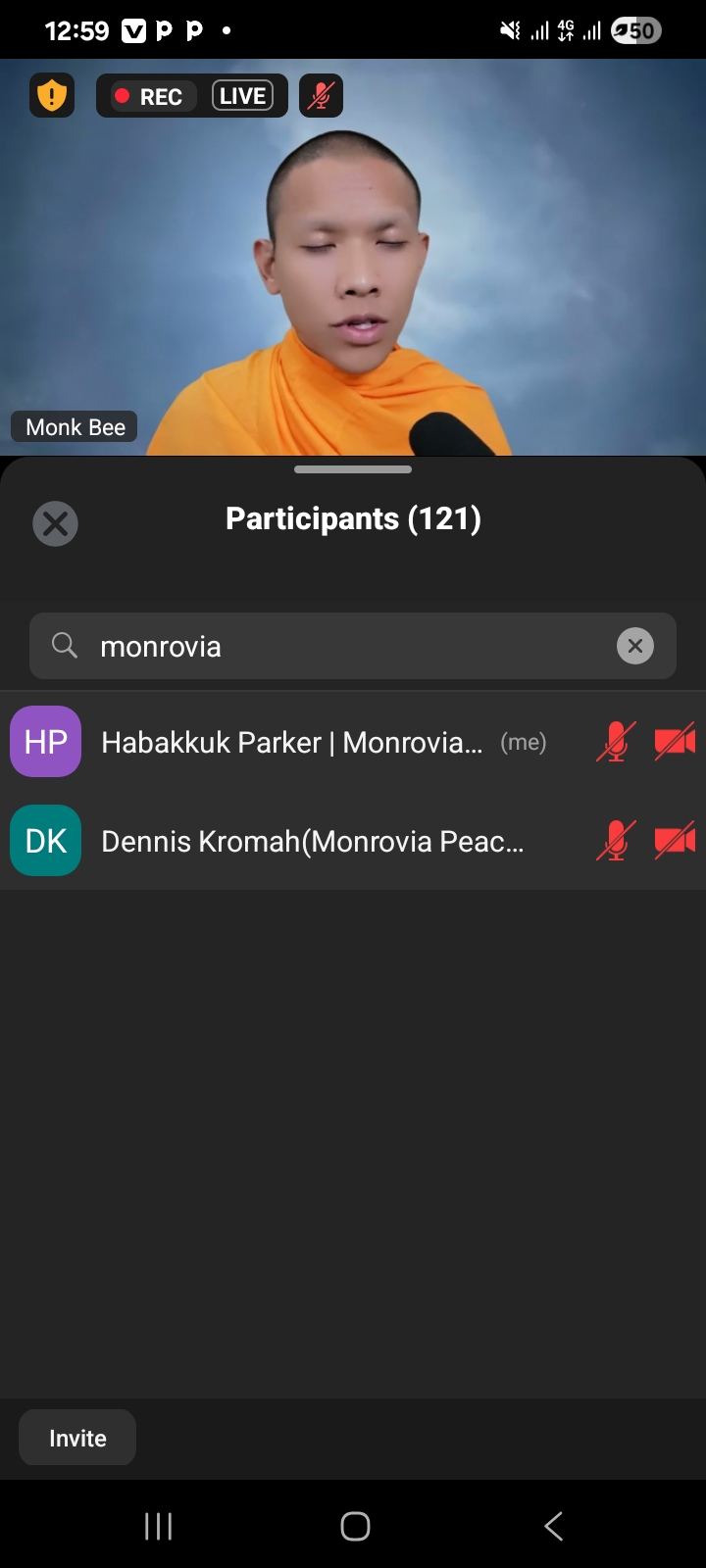Tap the REC LIVE indicator
This screenshot has height=1568, width=706.
coord(192,96)
